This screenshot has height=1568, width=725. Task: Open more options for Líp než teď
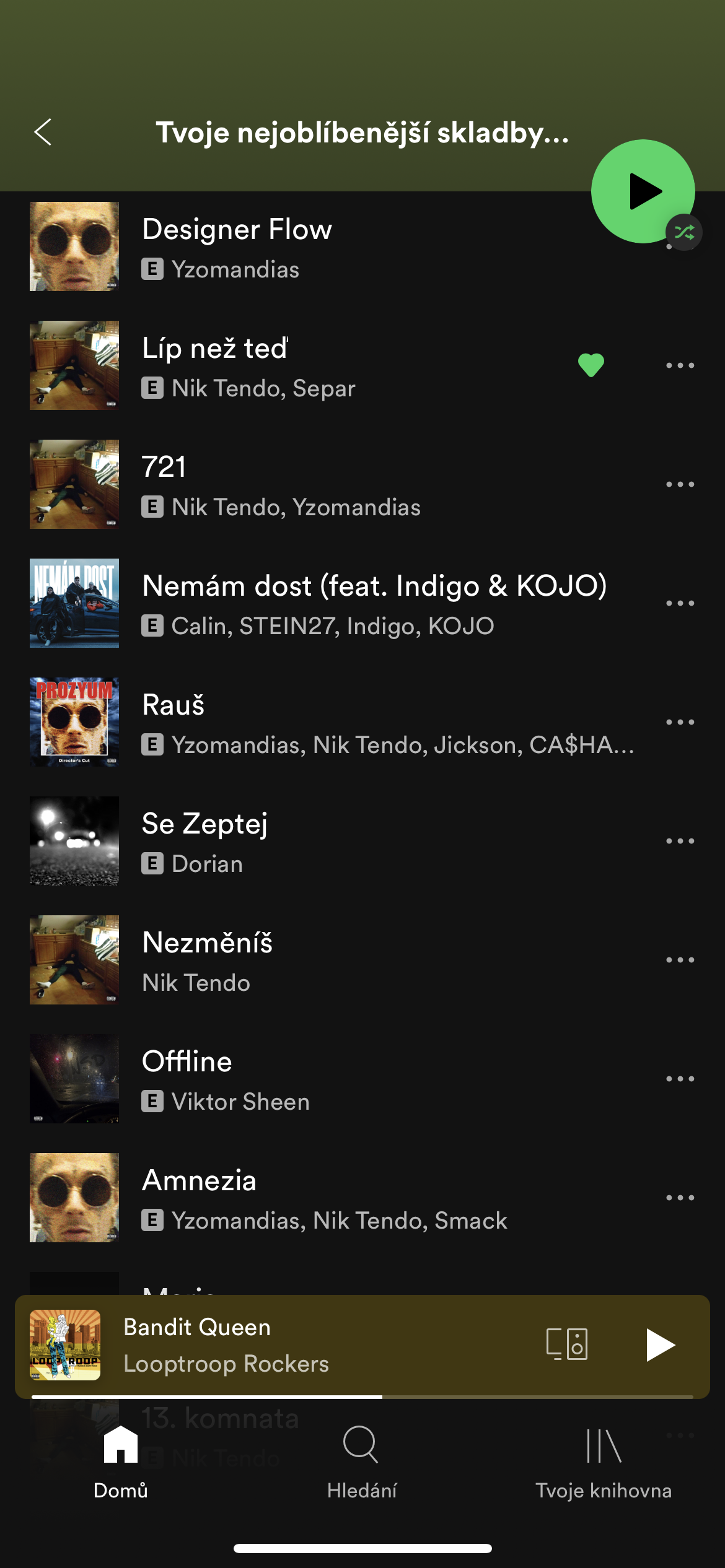pyautogui.click(x=680, y=365)
